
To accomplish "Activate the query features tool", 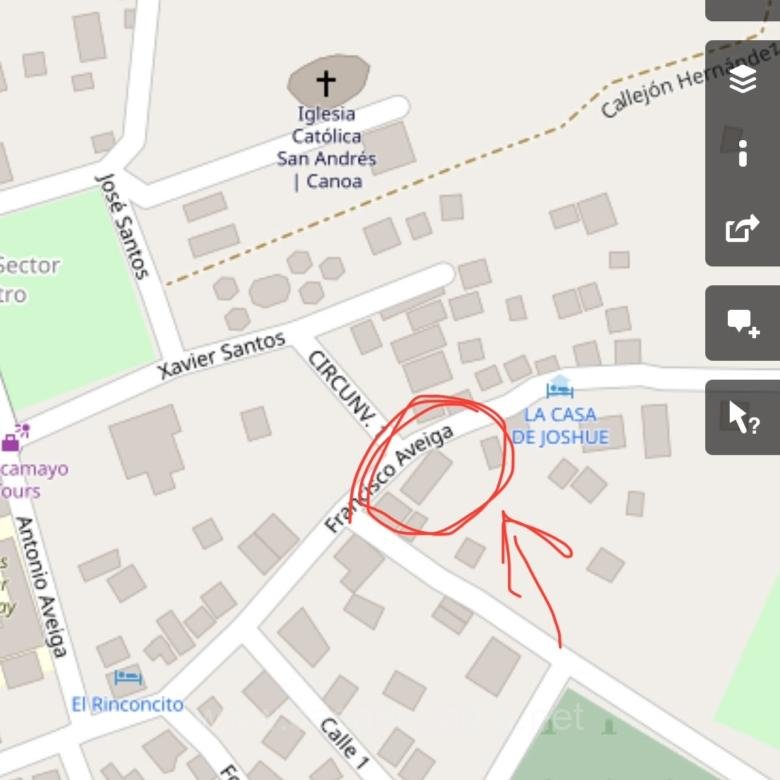I will click(x=742, y=417).
